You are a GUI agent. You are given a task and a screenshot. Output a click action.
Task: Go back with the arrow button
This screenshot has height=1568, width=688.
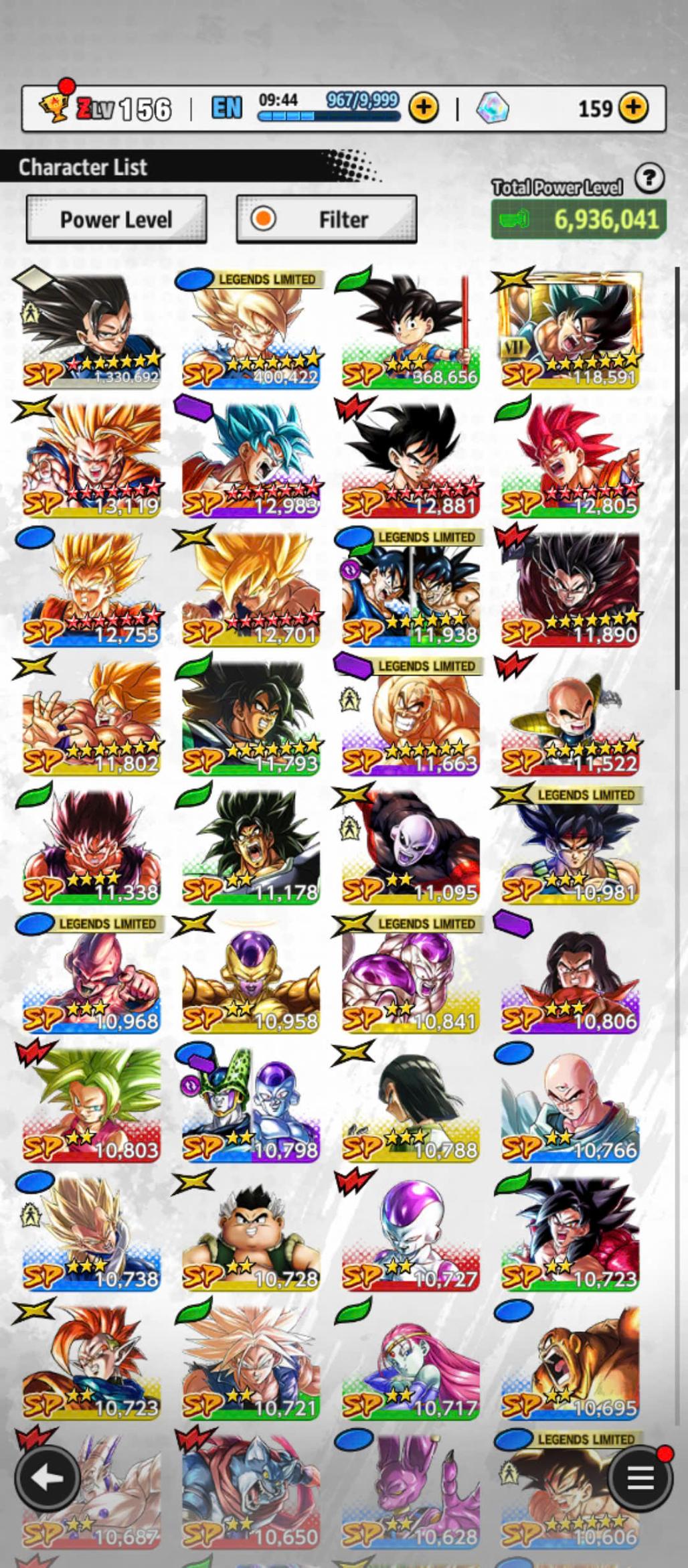click(x=46, y=1478)
